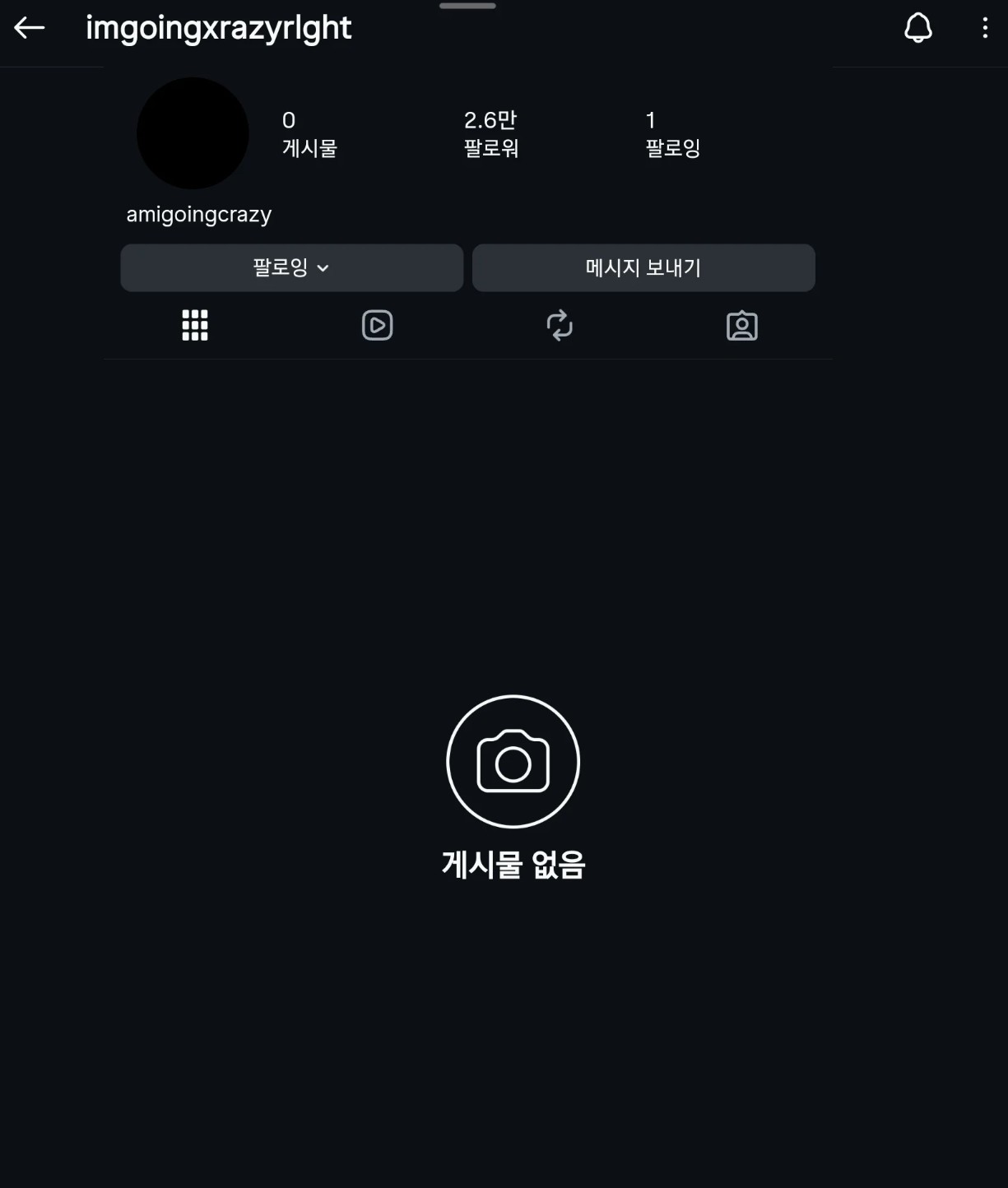This screenshot has height=1188, width=1008.
Task: Tap 메시지 보내기 to send a message
Action: [x=643, y=267]
